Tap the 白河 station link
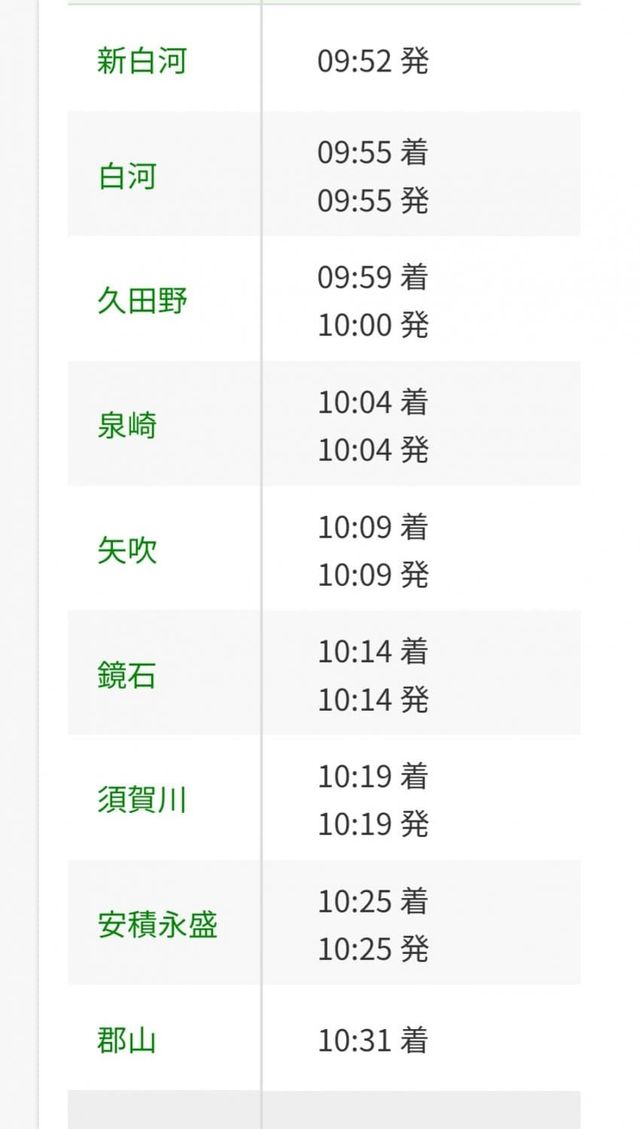The width and height of the screenshot is (640, 1129). click(127, 176)
